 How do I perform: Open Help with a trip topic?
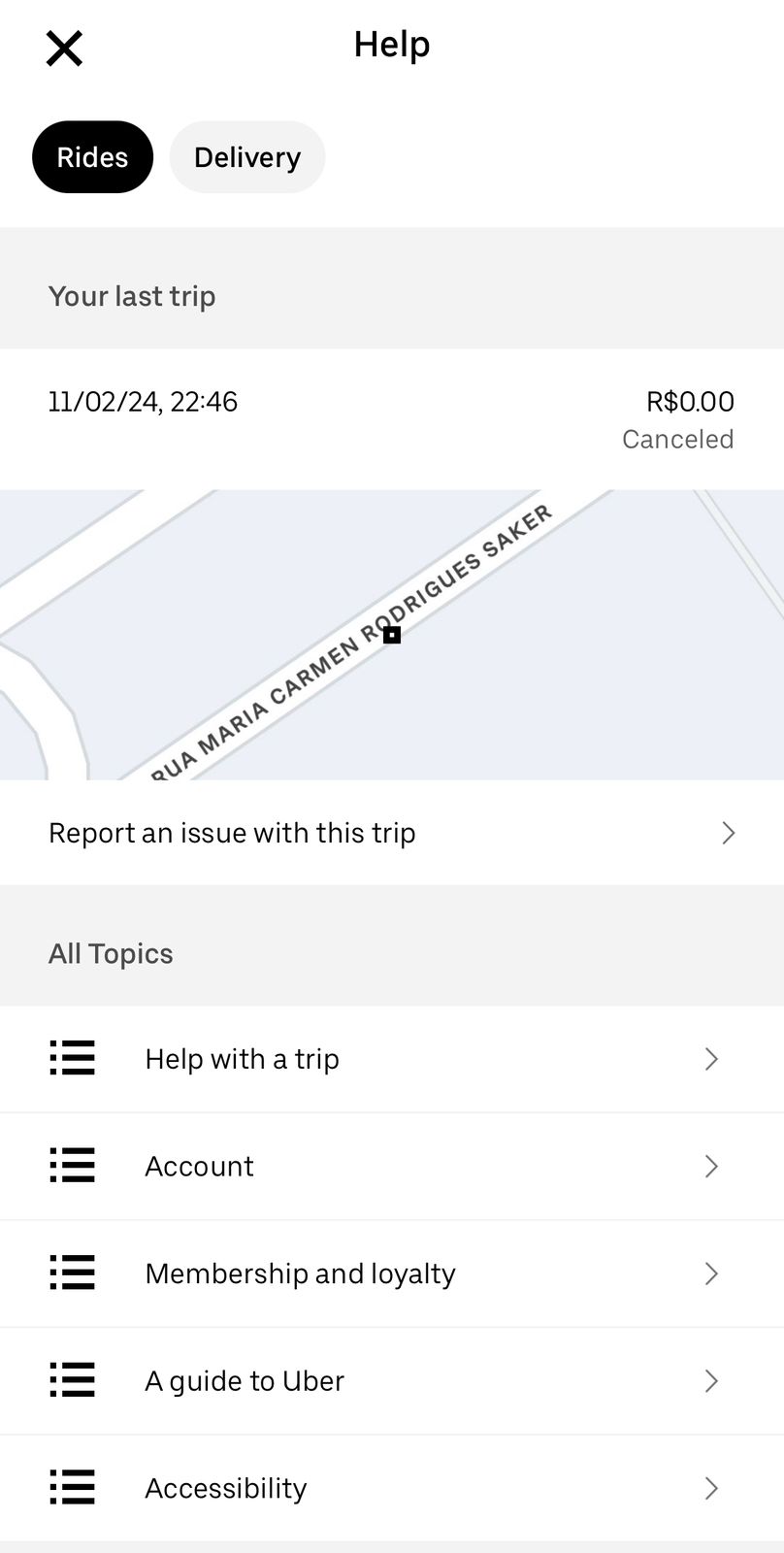pyautogui.click(x=391, y=1059)
